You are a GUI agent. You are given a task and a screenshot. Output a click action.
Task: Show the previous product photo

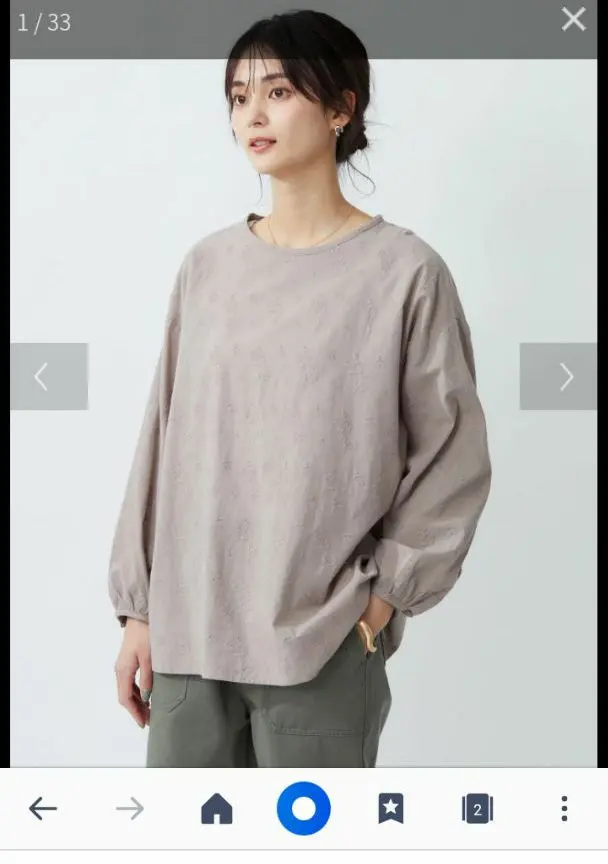(x=48, y=376)
